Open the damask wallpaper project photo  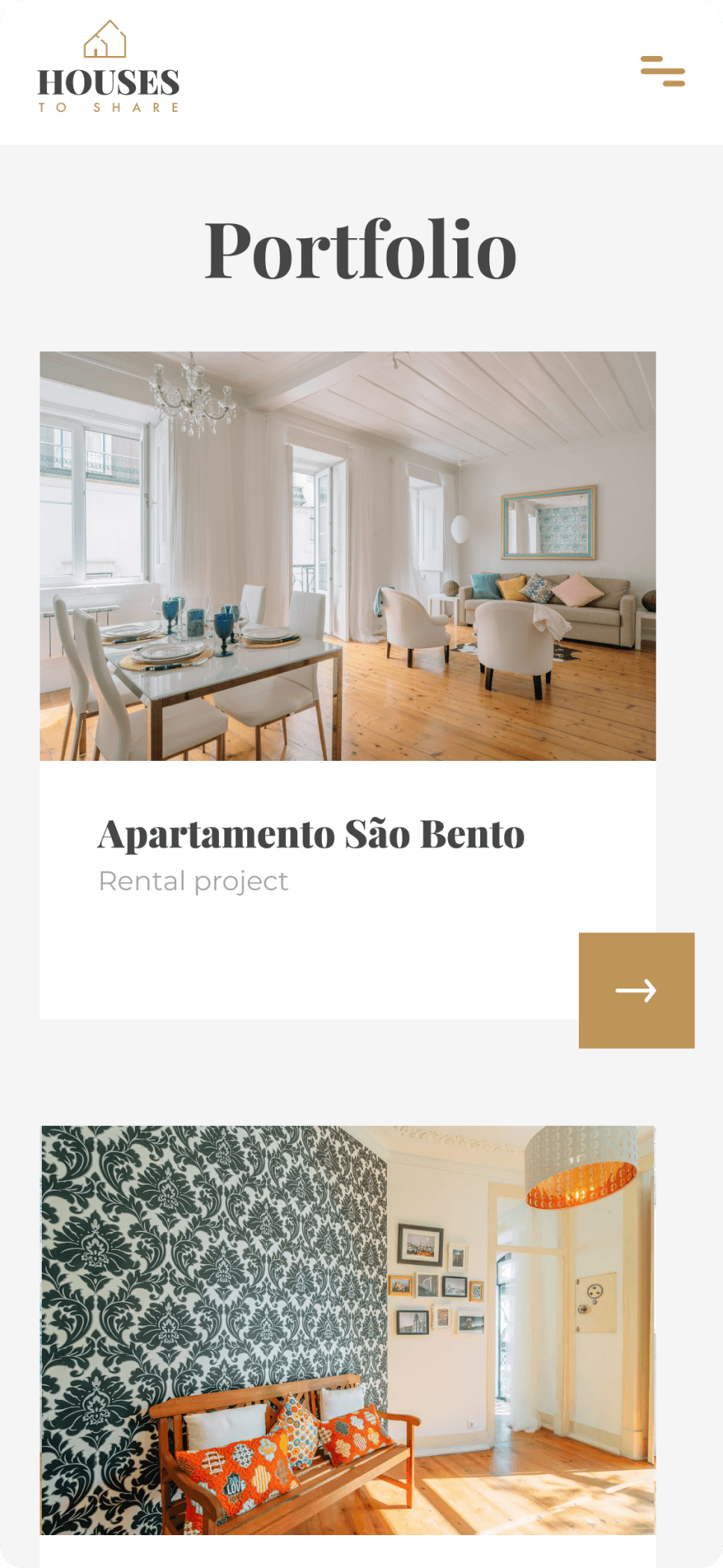[x=347, y=1329]
